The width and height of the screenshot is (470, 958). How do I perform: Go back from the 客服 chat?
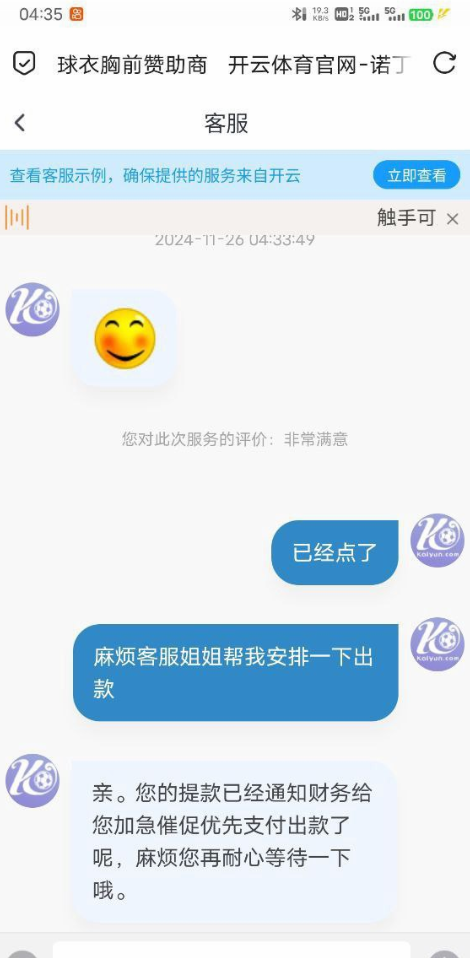click(x=20, y=123)
